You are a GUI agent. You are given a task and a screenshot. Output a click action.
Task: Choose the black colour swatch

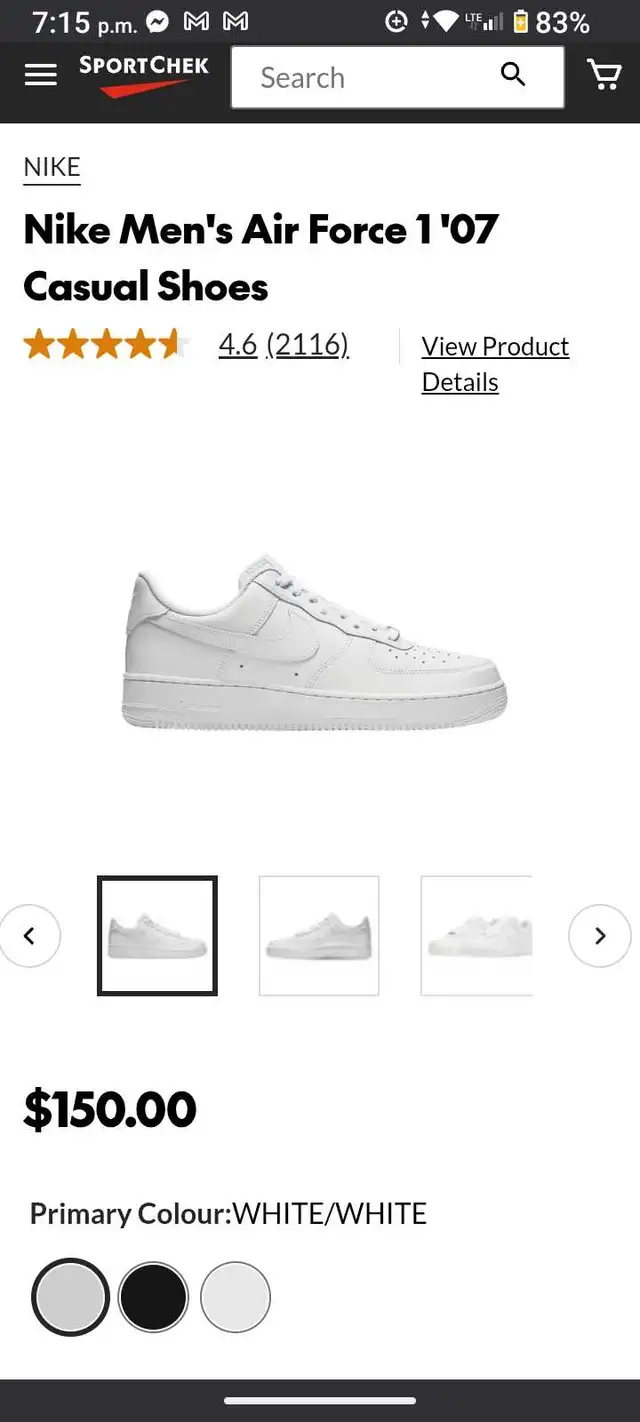click(153, 1297)
